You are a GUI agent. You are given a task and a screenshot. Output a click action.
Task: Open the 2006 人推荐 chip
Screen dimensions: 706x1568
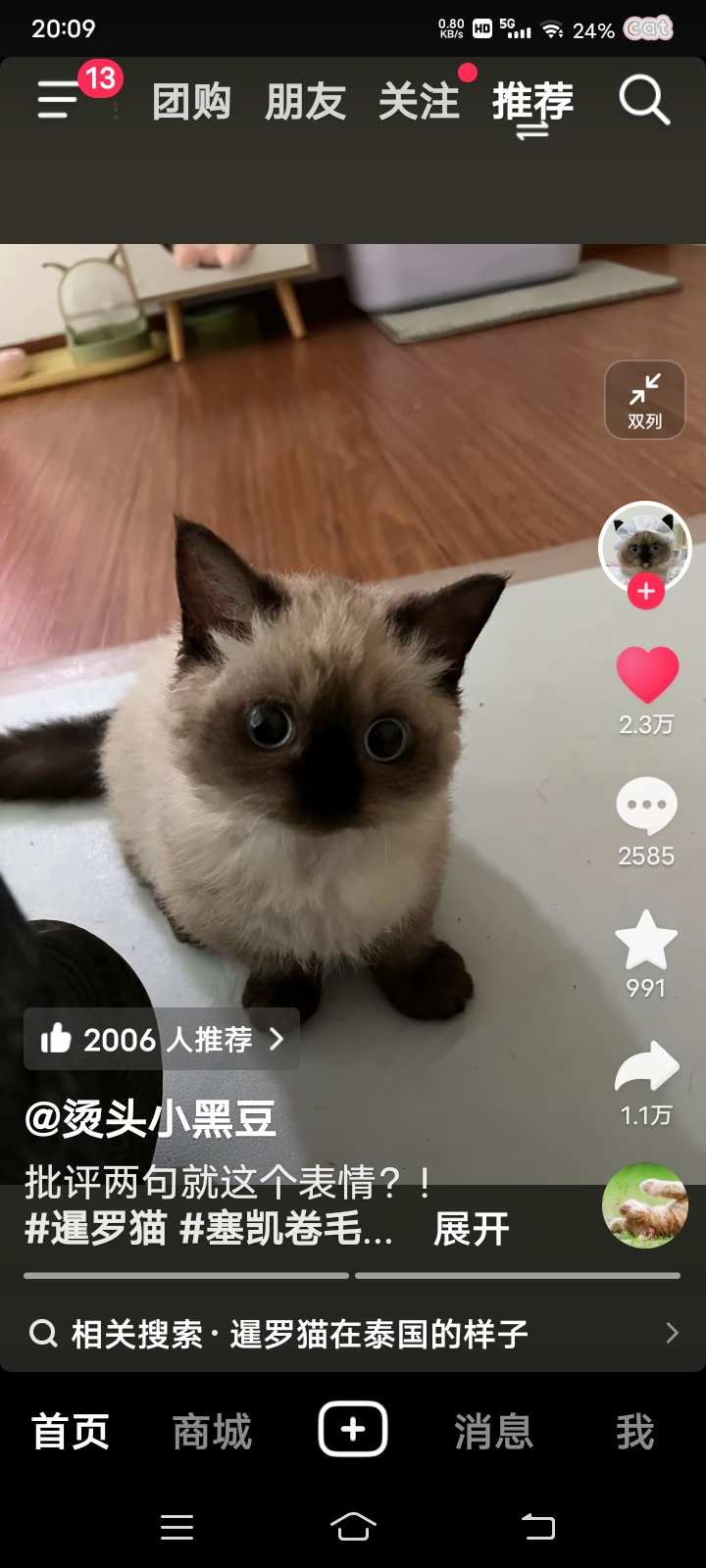[162, 1039]
